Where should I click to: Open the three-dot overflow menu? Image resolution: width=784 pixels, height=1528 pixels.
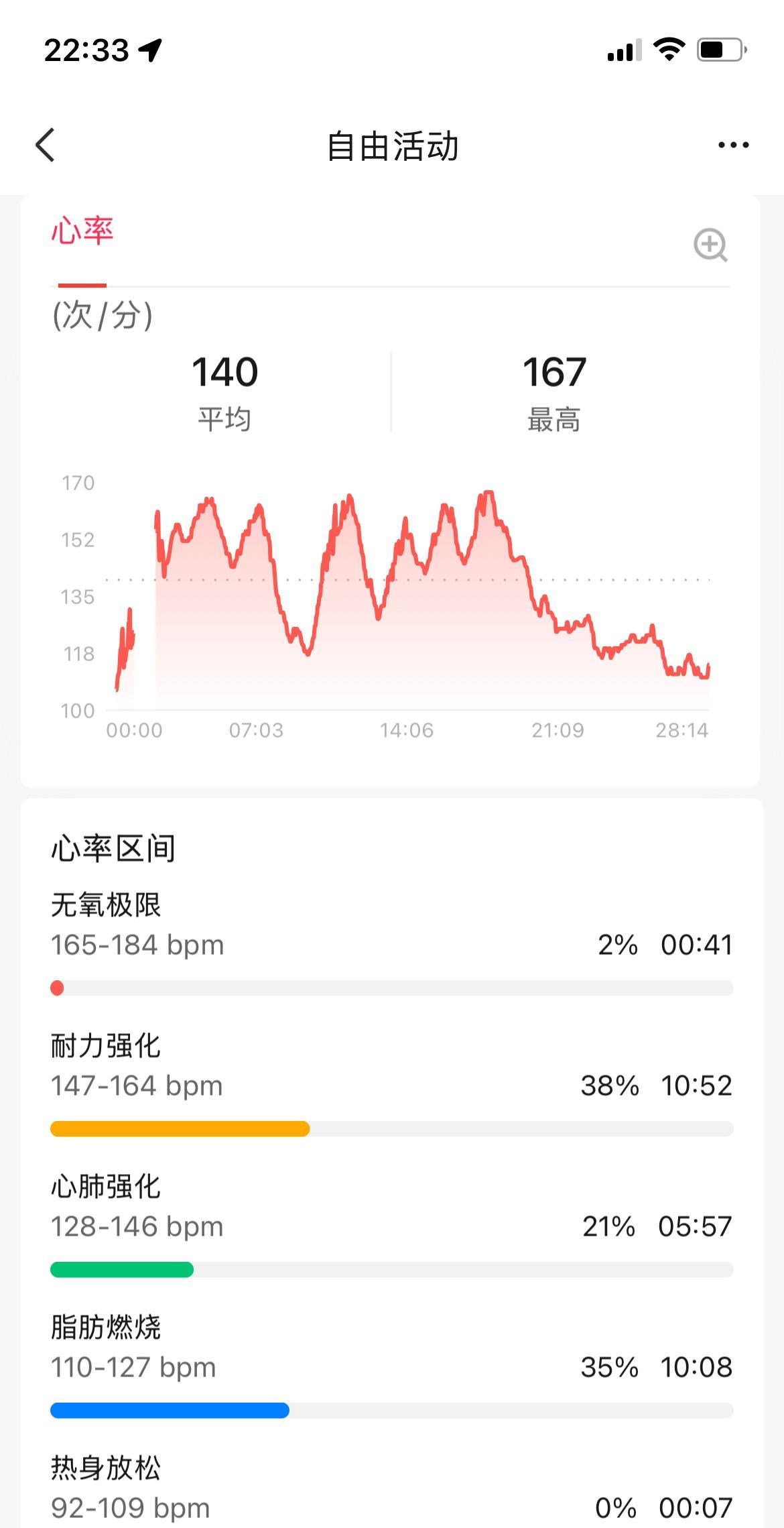click(x=733, y=145)
